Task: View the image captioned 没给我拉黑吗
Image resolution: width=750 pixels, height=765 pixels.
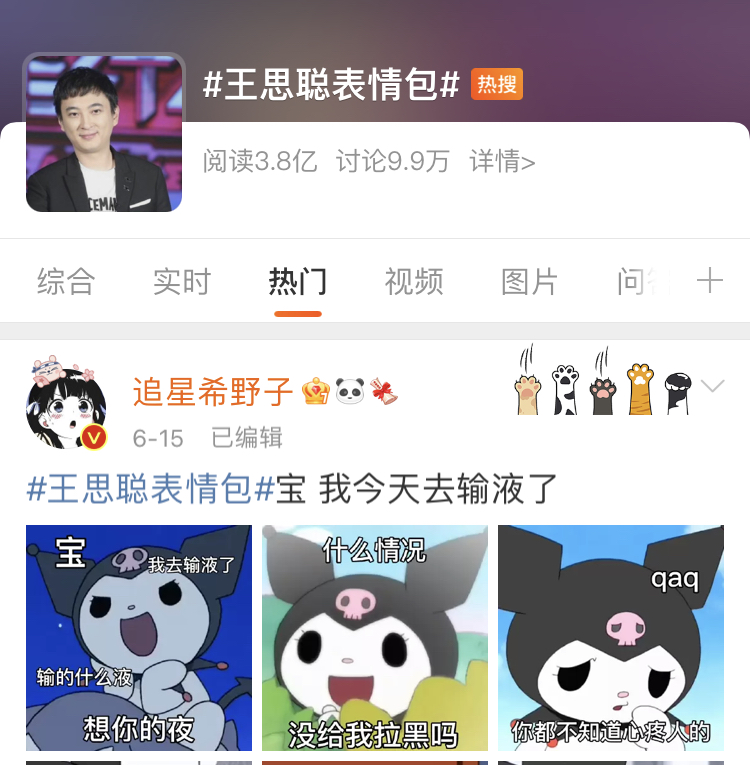Action: pyautogui.click(x=375, y=638)
